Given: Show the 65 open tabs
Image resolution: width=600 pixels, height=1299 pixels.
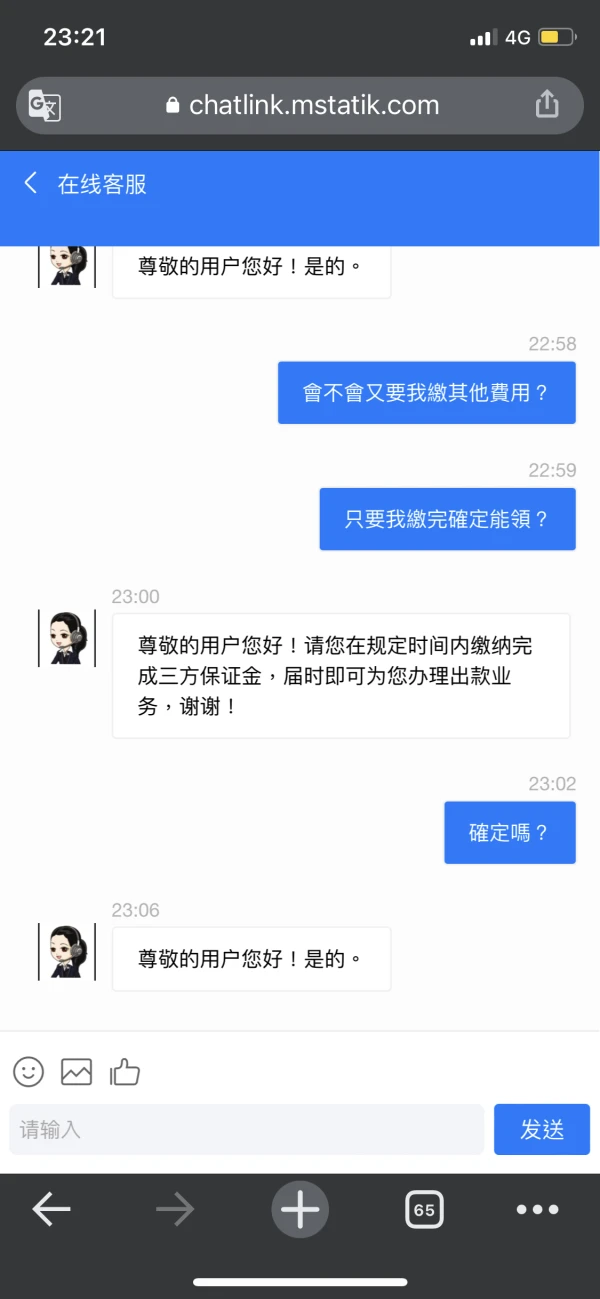Looking at the screenshot, I should [x=424, y=1210].
